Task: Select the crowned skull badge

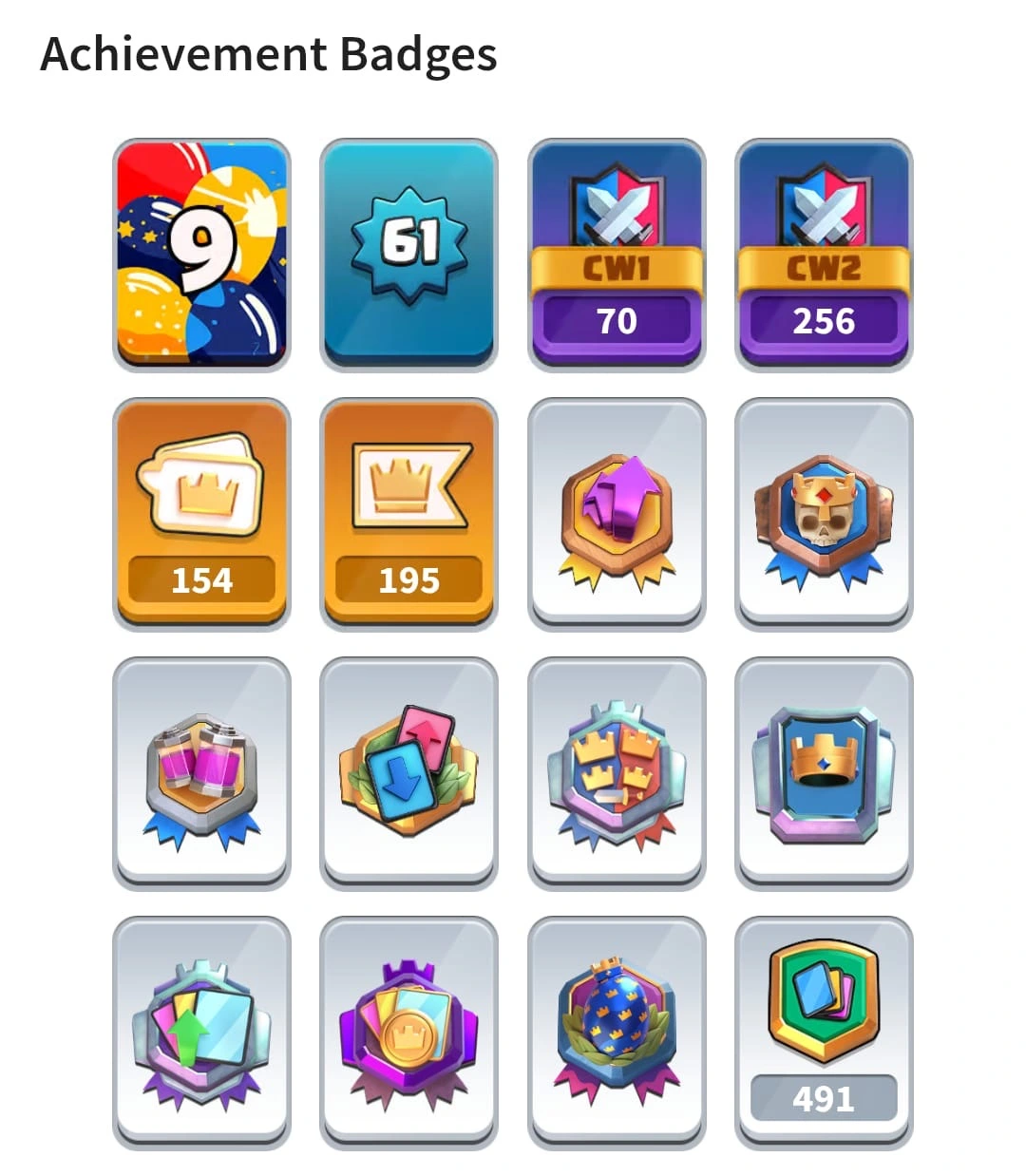Action: pyautogui.click(x=824, y=513)
